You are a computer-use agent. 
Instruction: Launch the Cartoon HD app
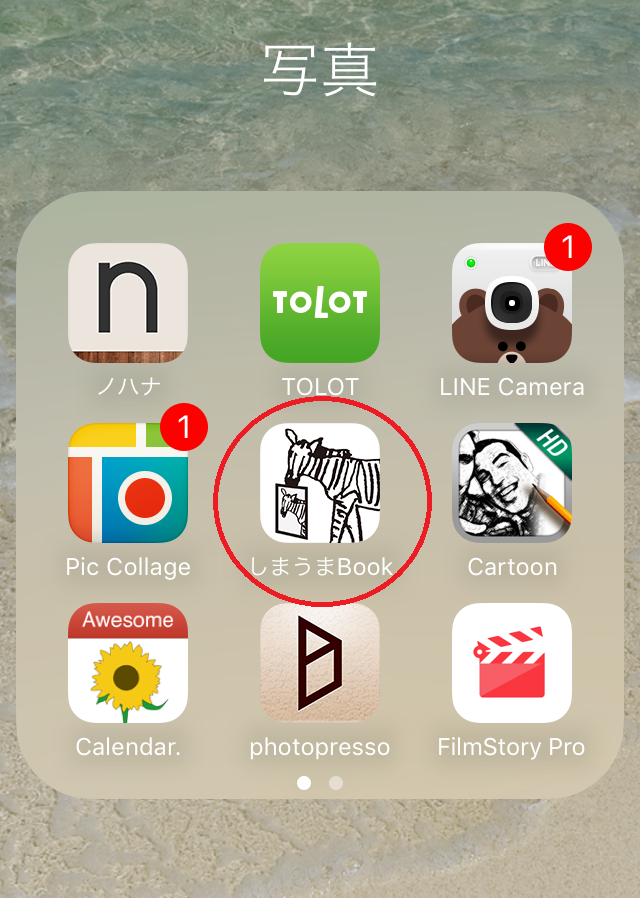pyautogui.click(x=512, y=483)
